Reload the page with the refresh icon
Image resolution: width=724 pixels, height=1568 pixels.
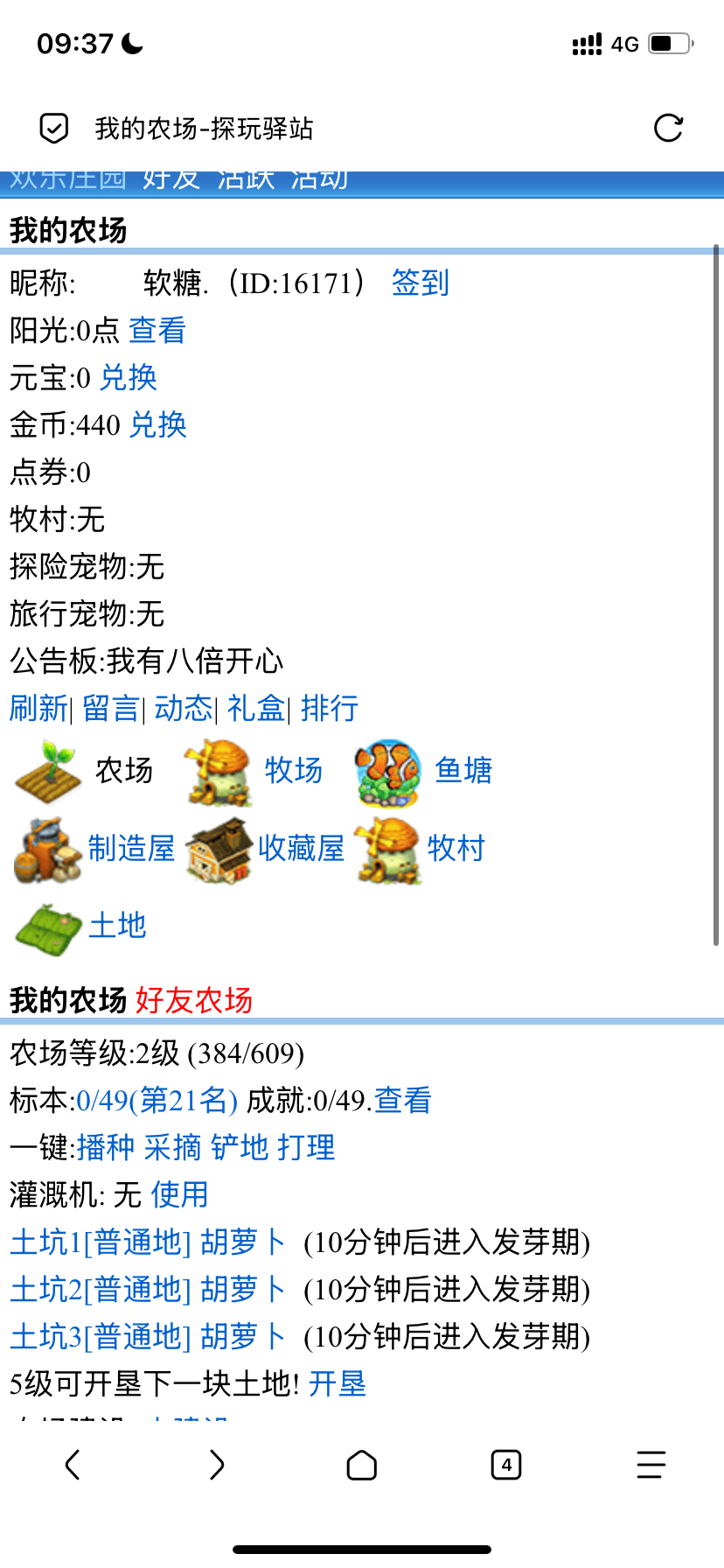tap(668, 129)
